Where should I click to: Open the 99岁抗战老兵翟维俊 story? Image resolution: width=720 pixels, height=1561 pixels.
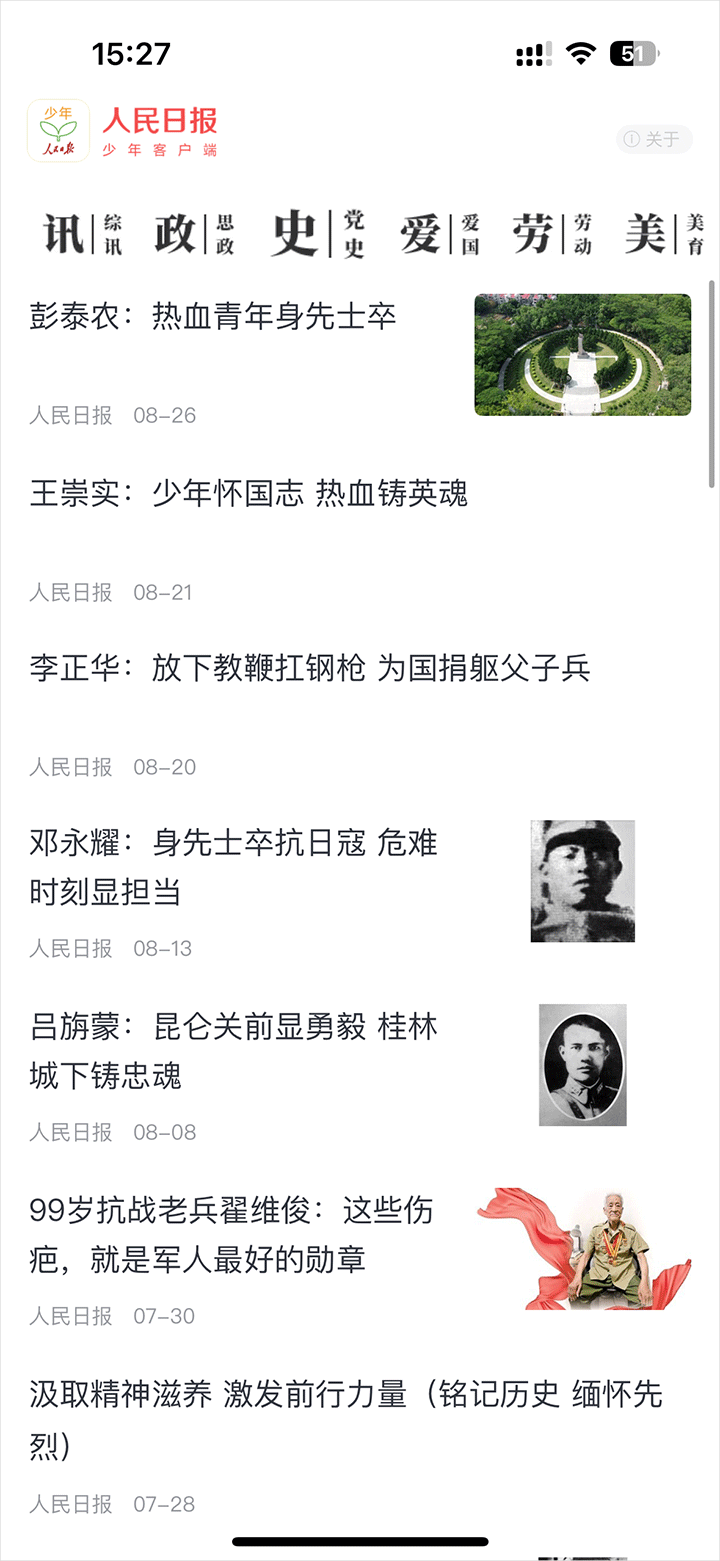(232, 1234)
